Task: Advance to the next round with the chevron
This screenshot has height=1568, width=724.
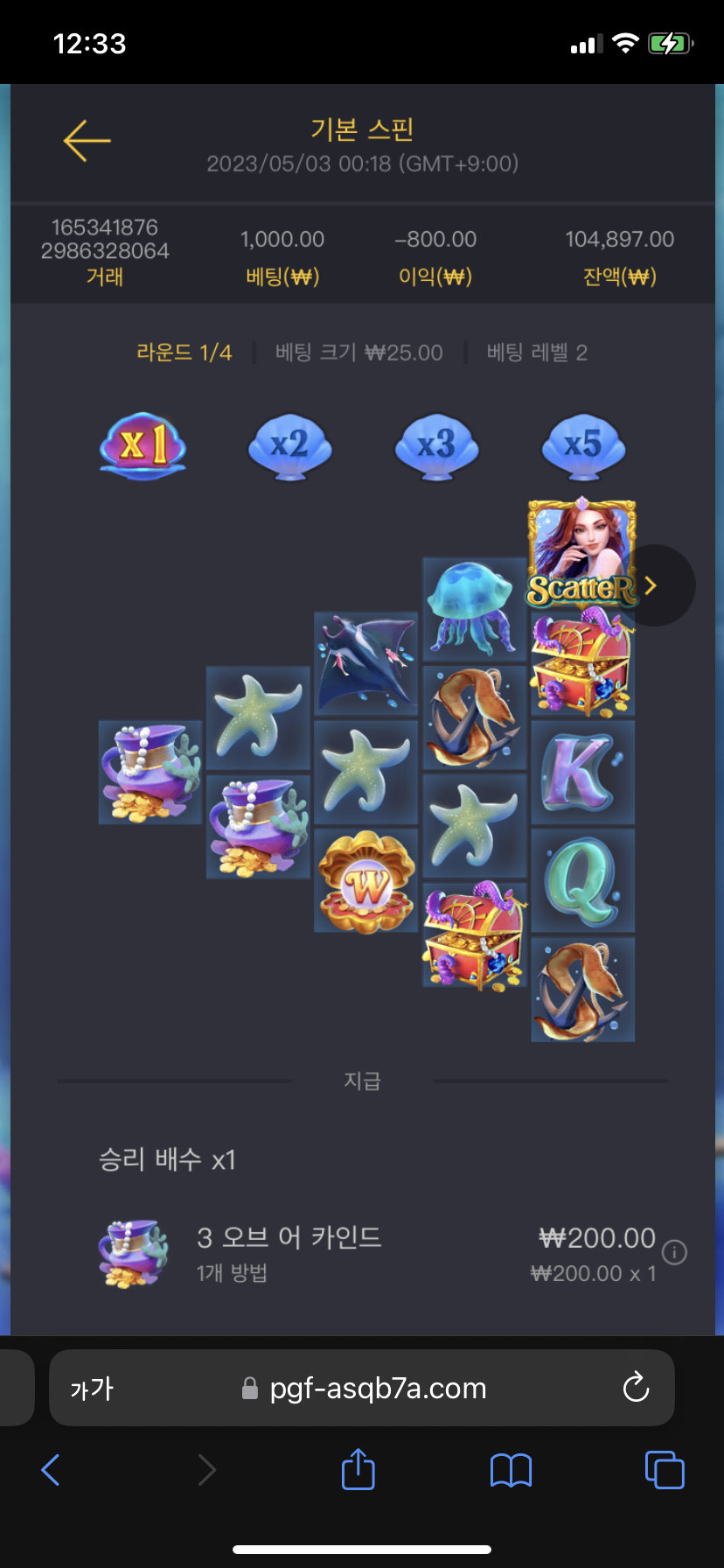Action: 651,585
